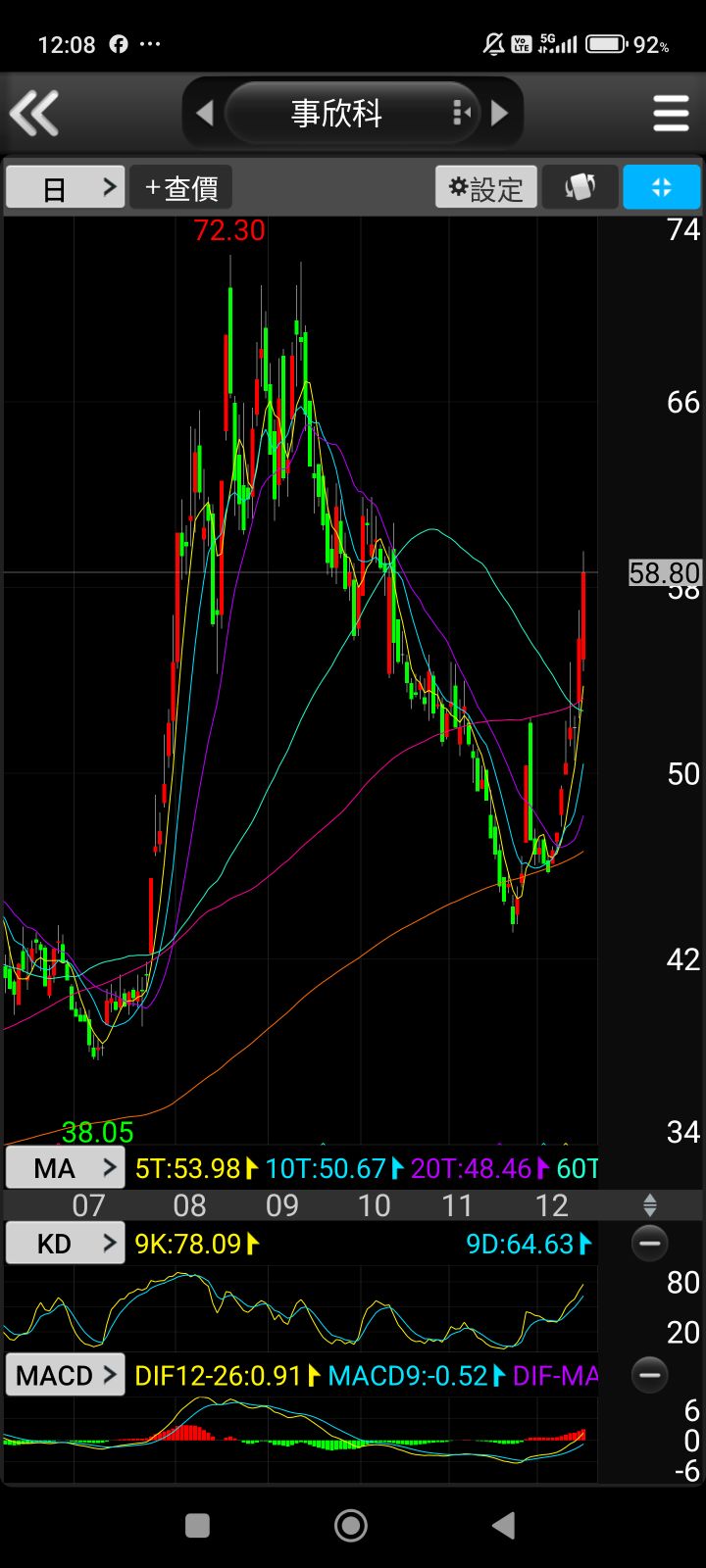Open the hamburger menu
The image size is (706, 1568).
click(671, 114)
